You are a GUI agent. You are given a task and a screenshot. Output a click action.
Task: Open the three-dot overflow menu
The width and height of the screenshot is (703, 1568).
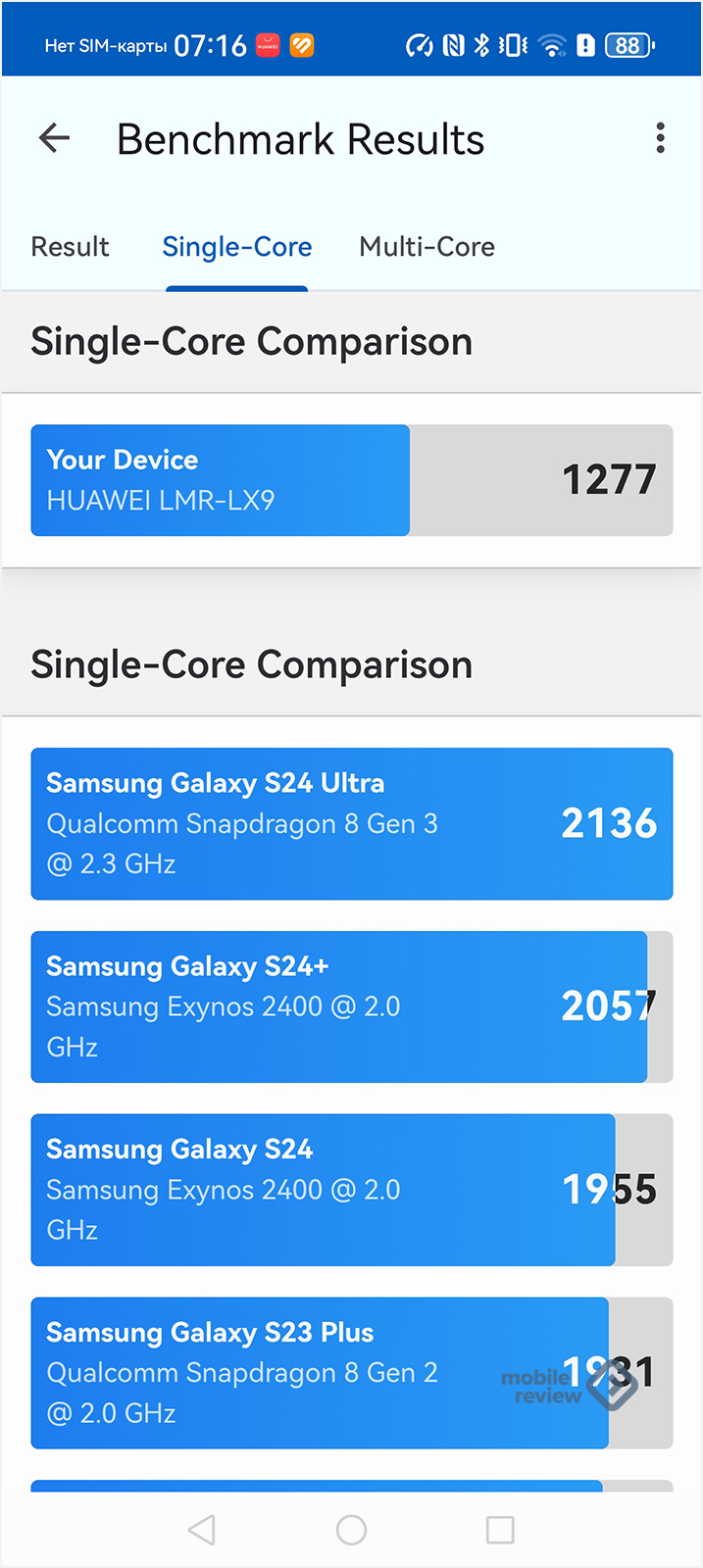coord(660,138)
